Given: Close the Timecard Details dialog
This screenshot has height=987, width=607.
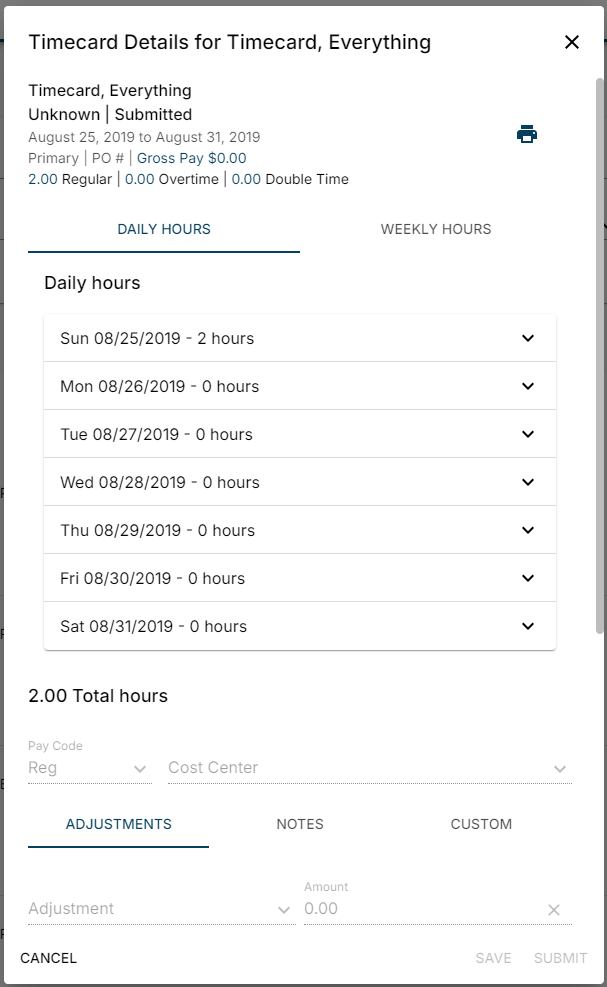Looking at the screenshot, I should point(572,42).
